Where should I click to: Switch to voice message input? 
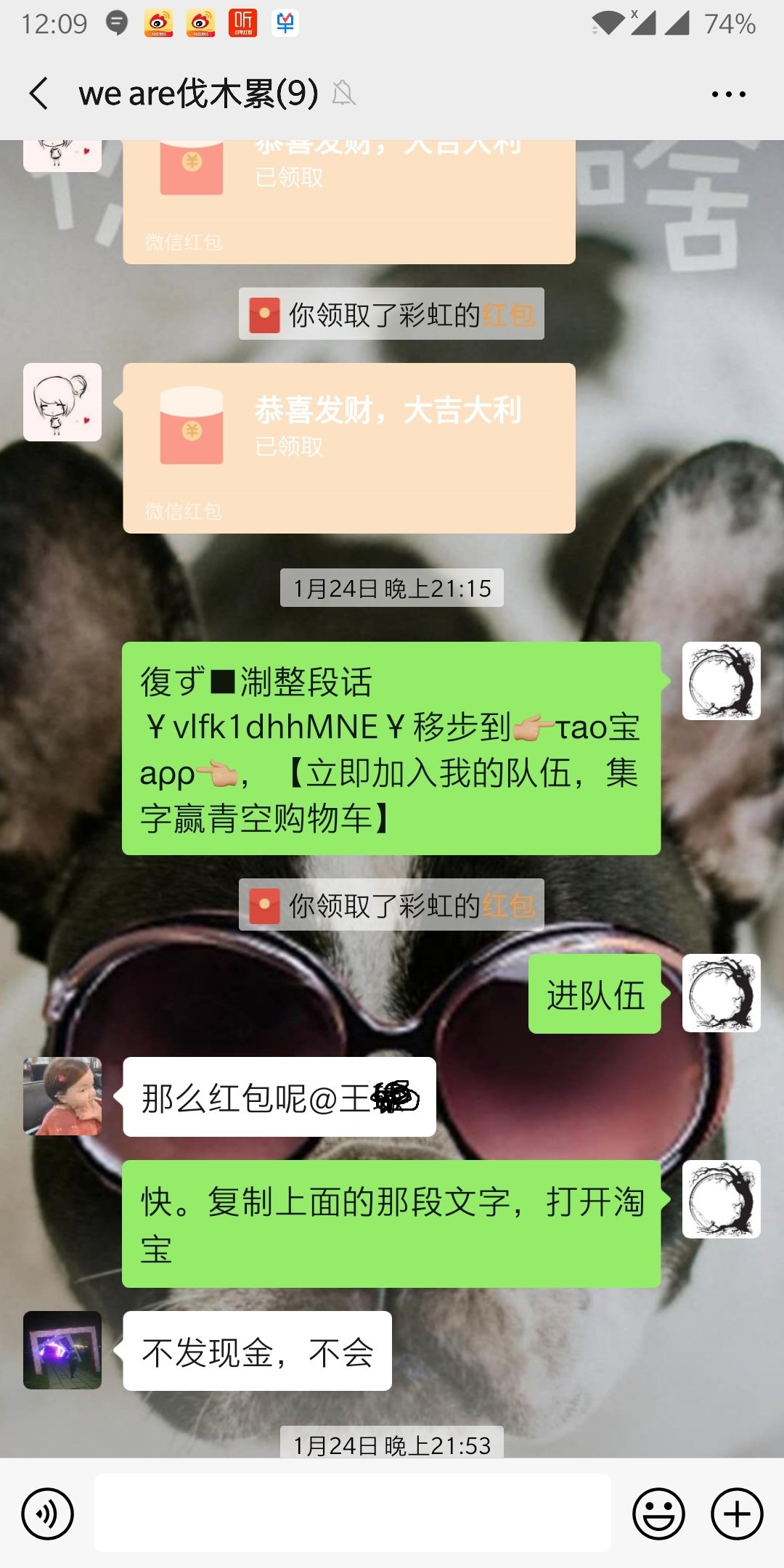(x=48, y=1514)
